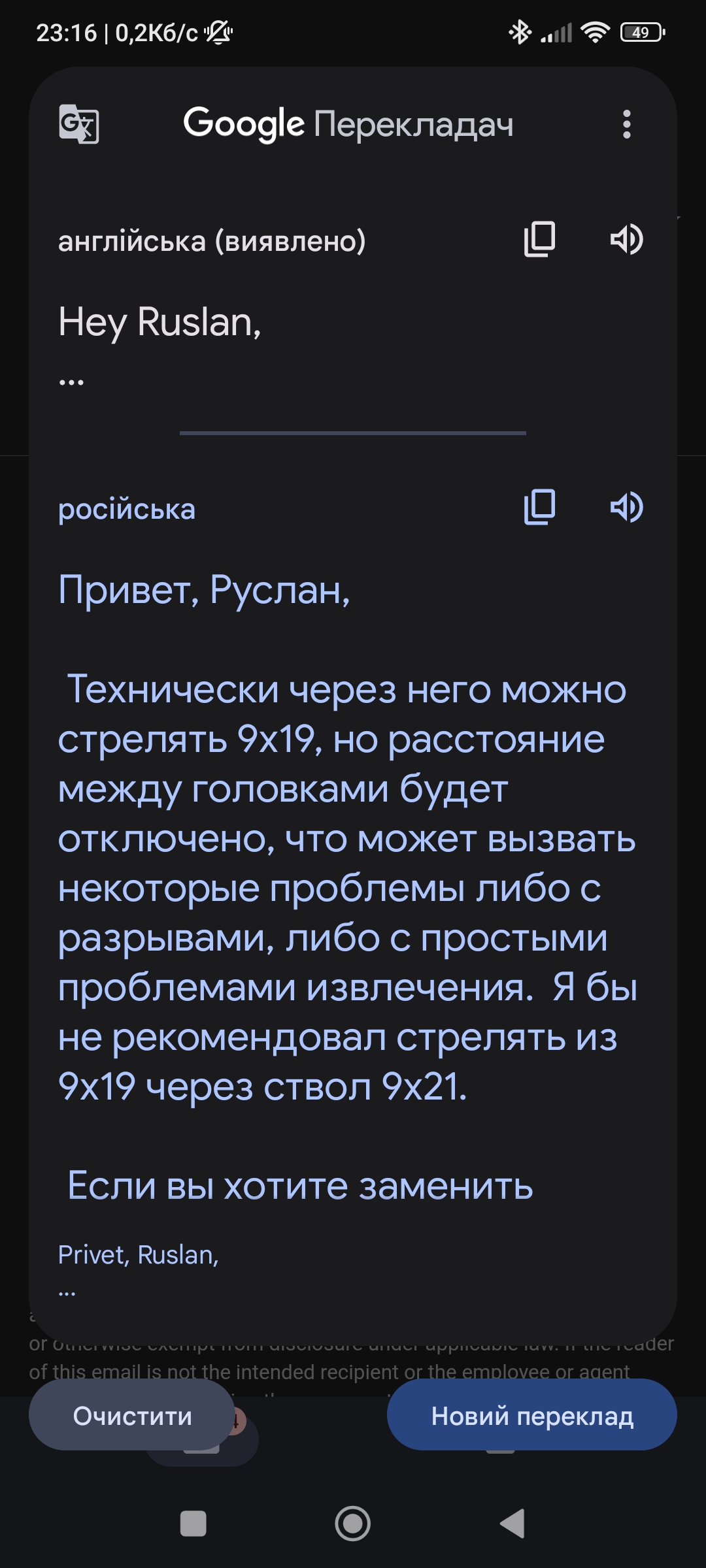Go to the home screen
The height and width of the screenshot is (1568, 706).
tap(352, 1524)
